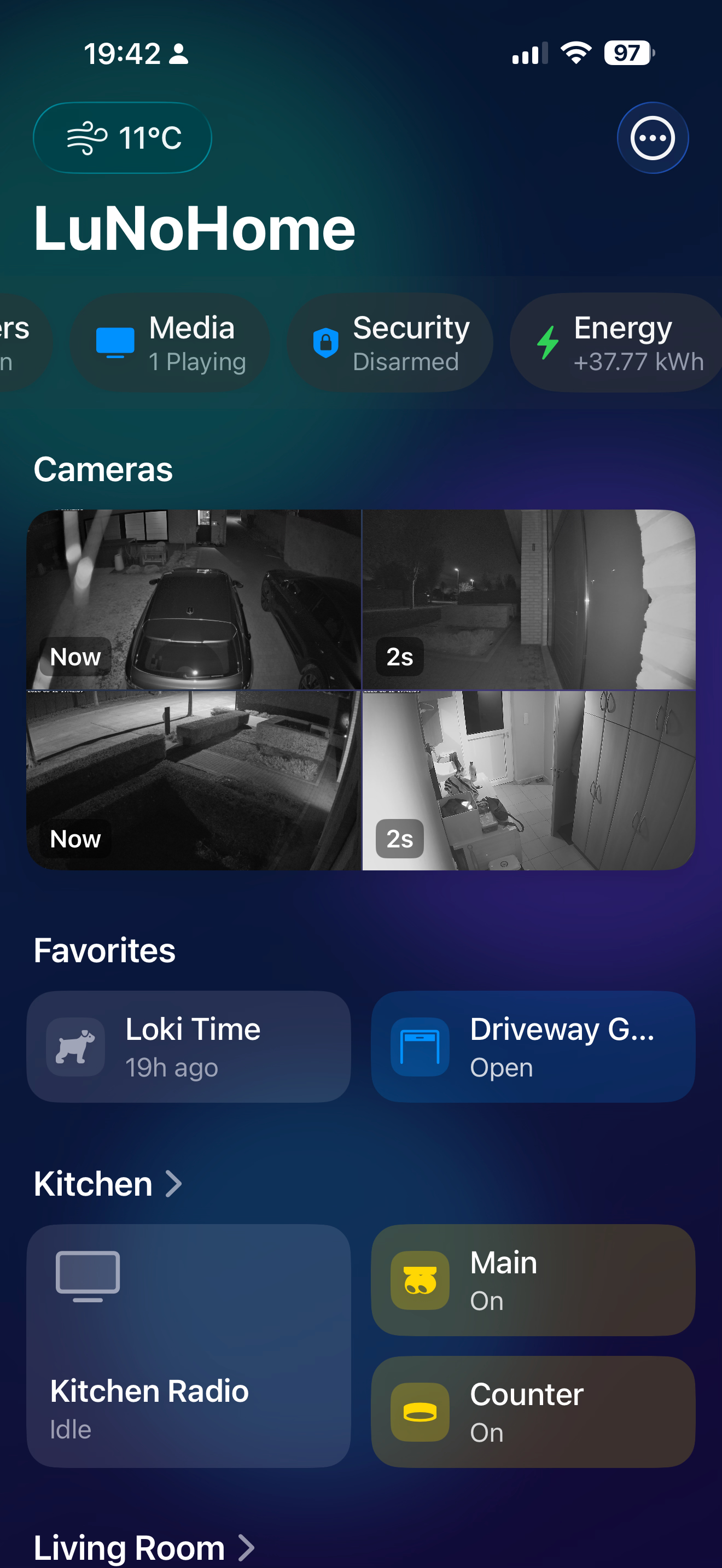Open the Driveway Gate garage icon
Image resolution: width=722 pixels, height=1568 pixels.
[420, 1047]
